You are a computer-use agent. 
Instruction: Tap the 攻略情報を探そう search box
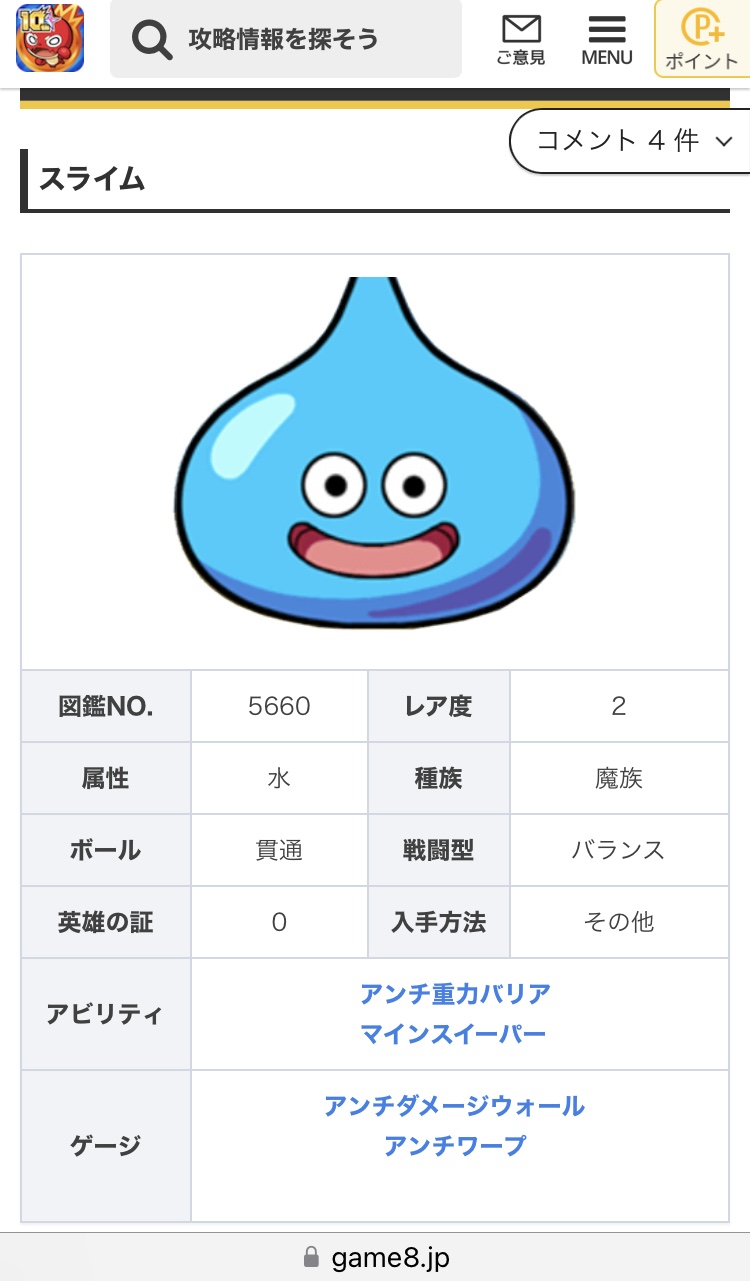coord(285,39)
